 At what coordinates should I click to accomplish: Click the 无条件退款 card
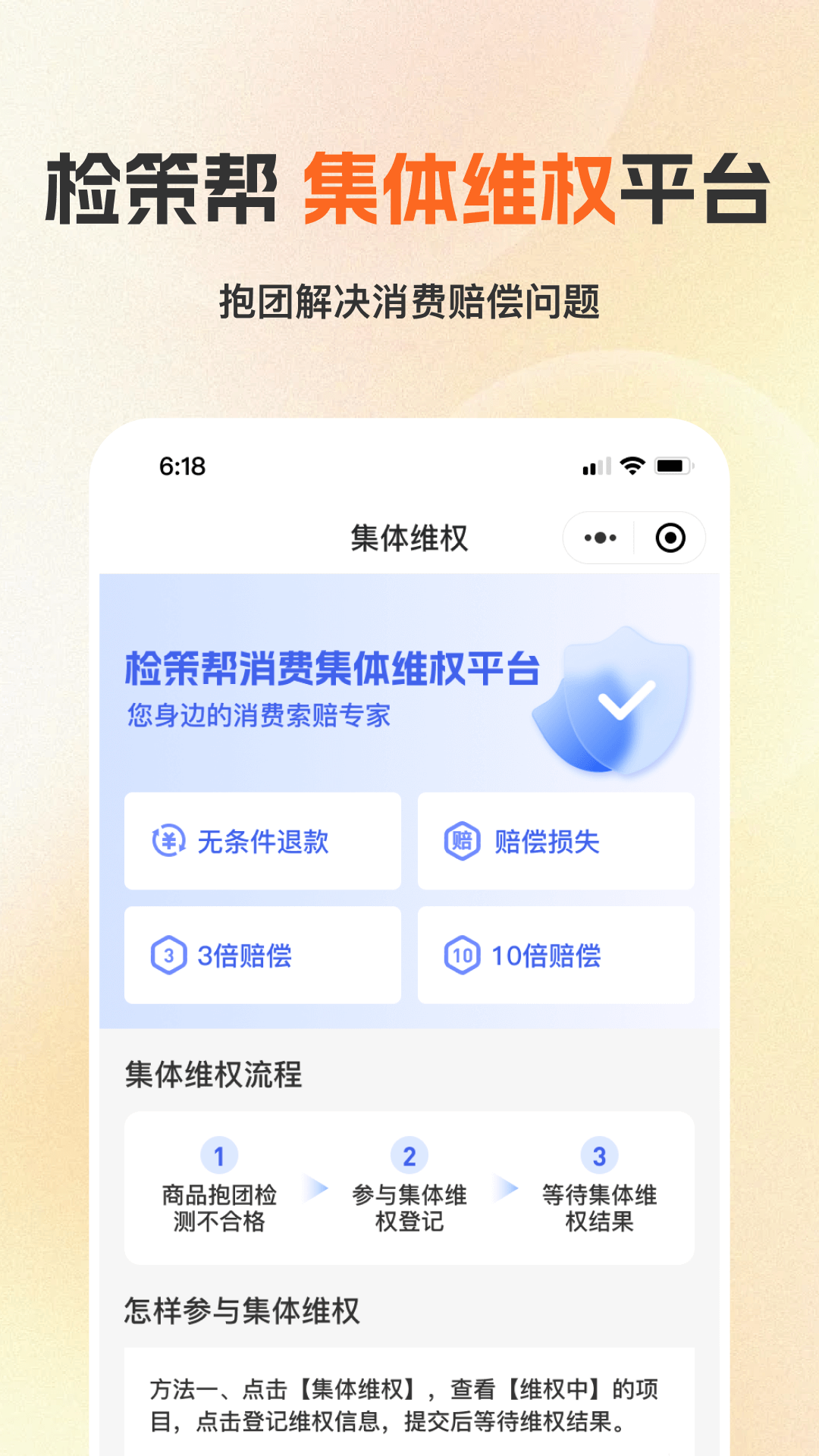pyautogui.click(x=262, y=842)
